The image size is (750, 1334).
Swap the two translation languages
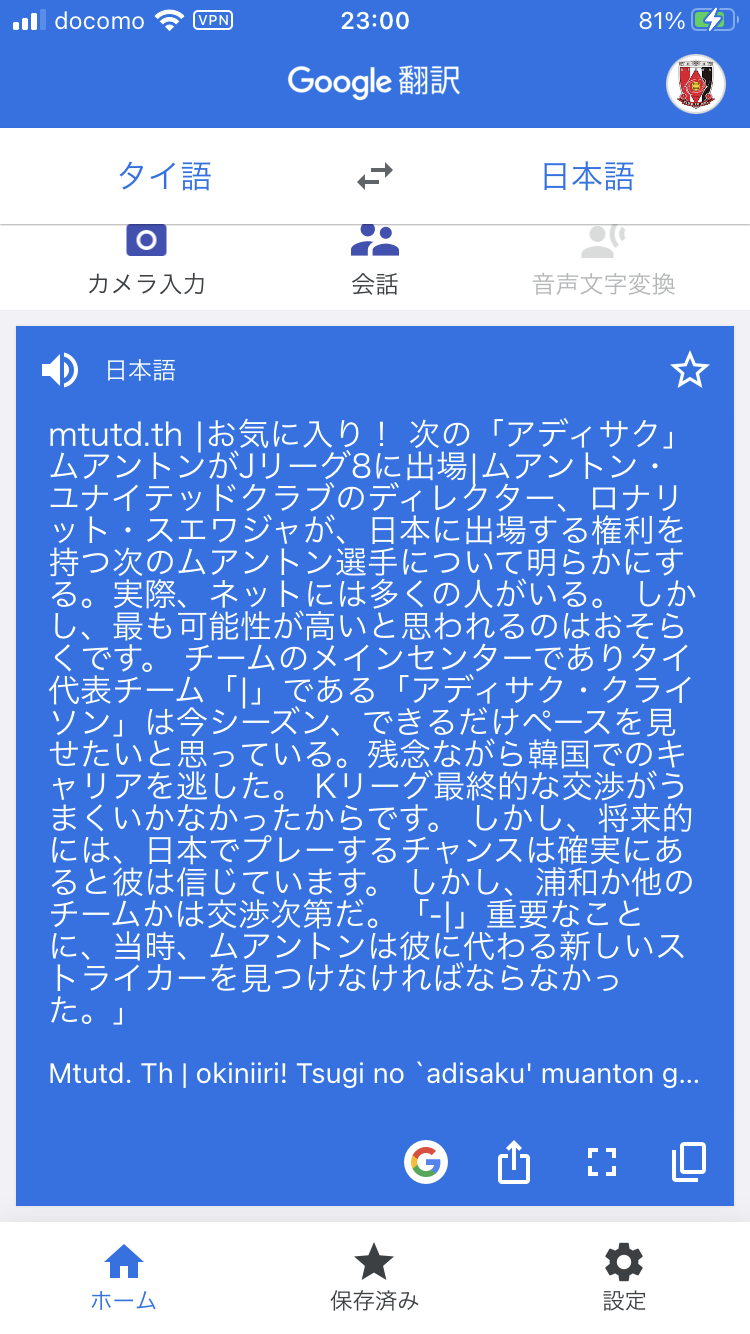tap(375, 177)
